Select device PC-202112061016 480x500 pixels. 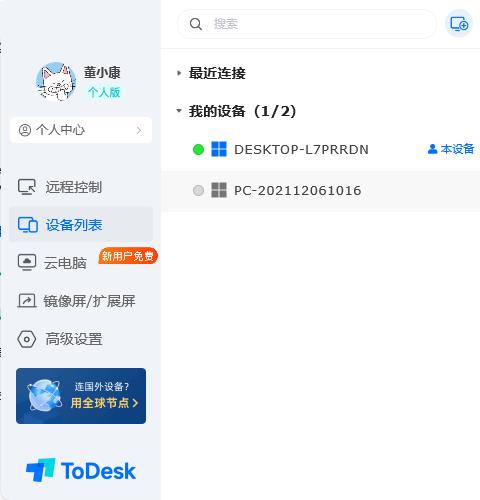[320, 191]
